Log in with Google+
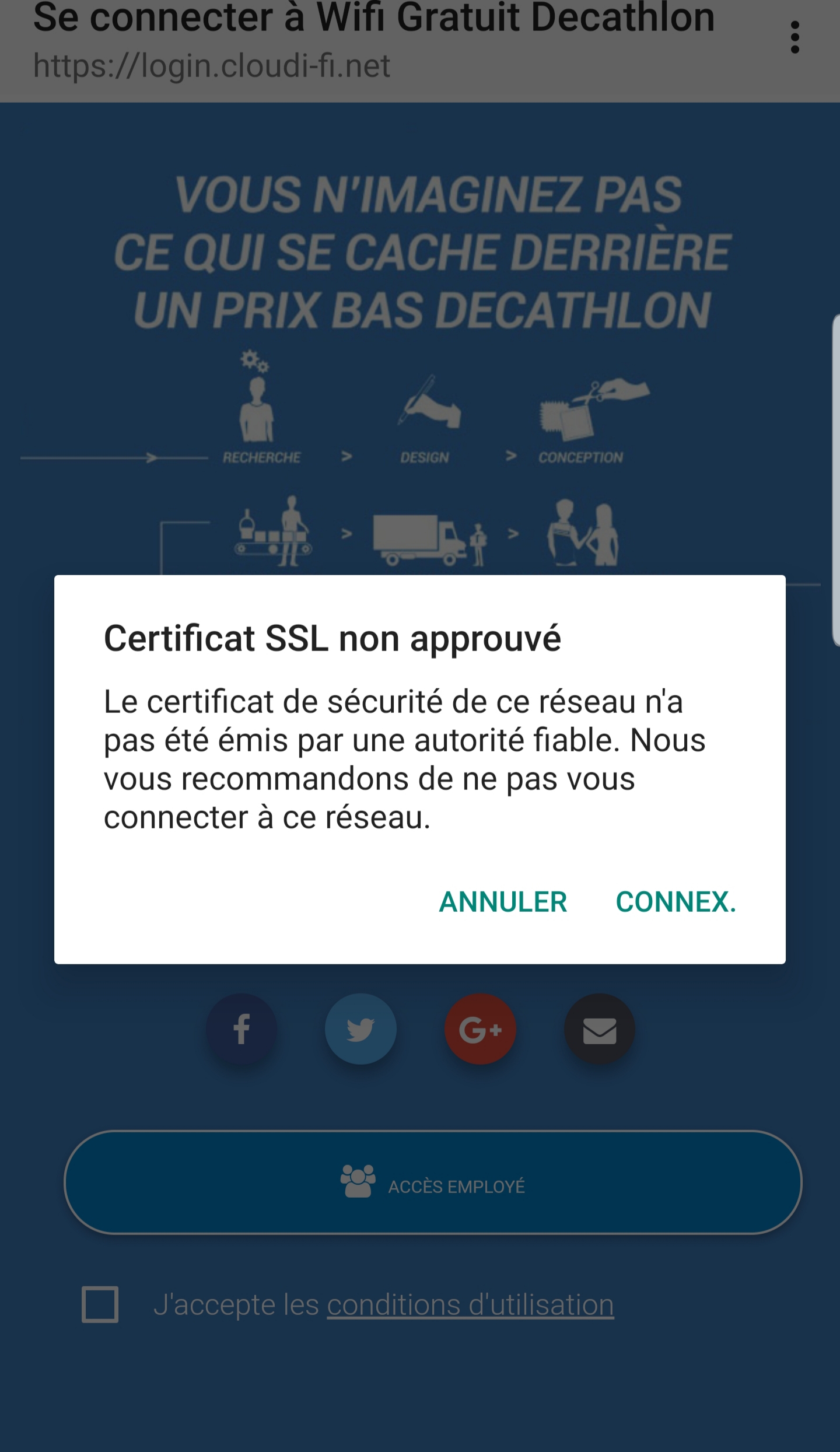The image size is (840, 1452). click(480, 1029)
